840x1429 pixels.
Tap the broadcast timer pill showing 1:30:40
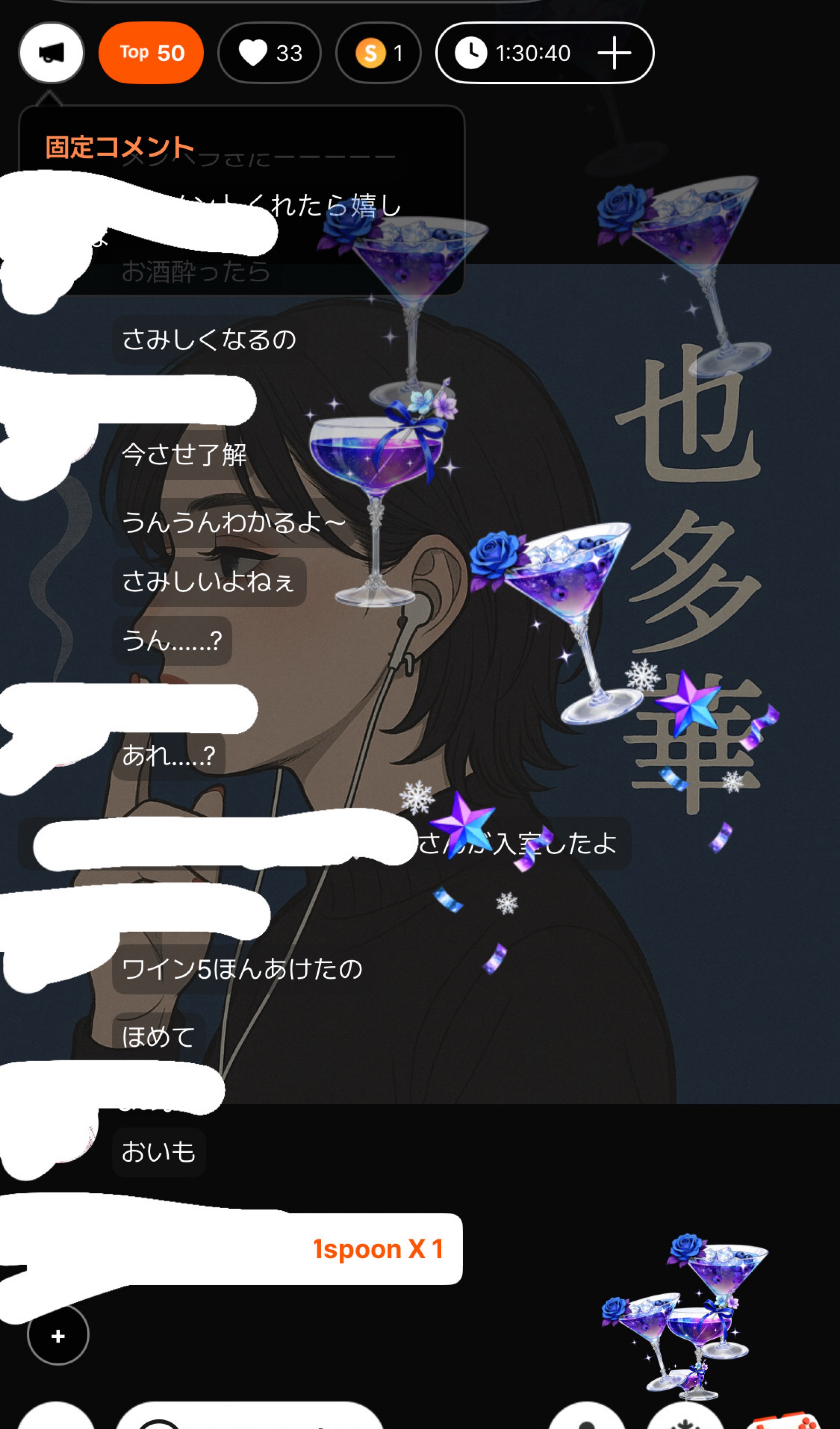(x=544, y=52)
